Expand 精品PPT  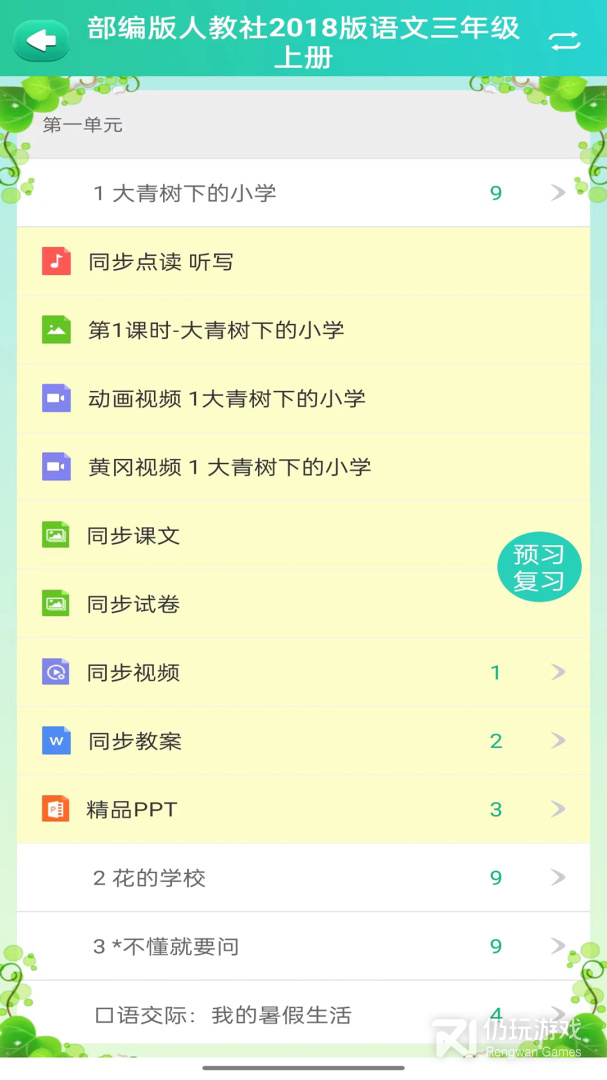pyautogui.click(x=303, y=809)
